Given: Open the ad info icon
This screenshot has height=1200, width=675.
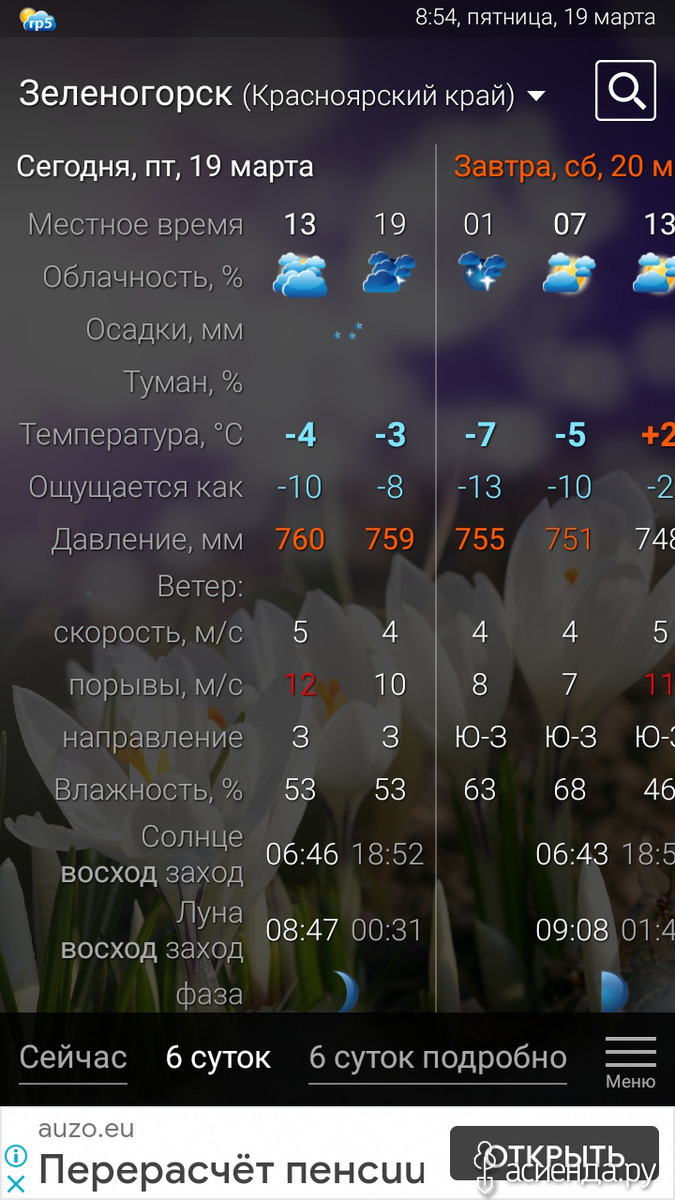Looking at the screenshot, I should pos(16,1157).
